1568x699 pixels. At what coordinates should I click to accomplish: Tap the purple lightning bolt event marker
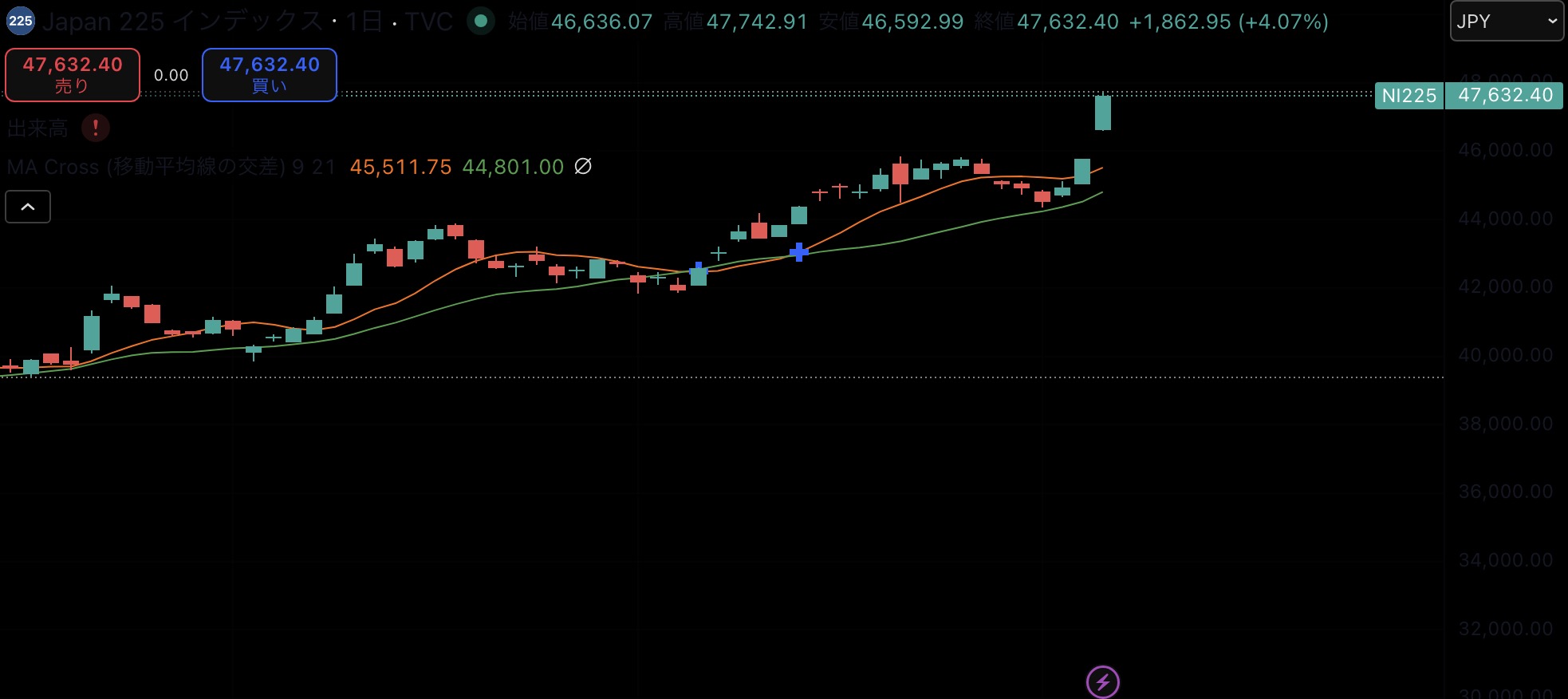(1103, 682)
